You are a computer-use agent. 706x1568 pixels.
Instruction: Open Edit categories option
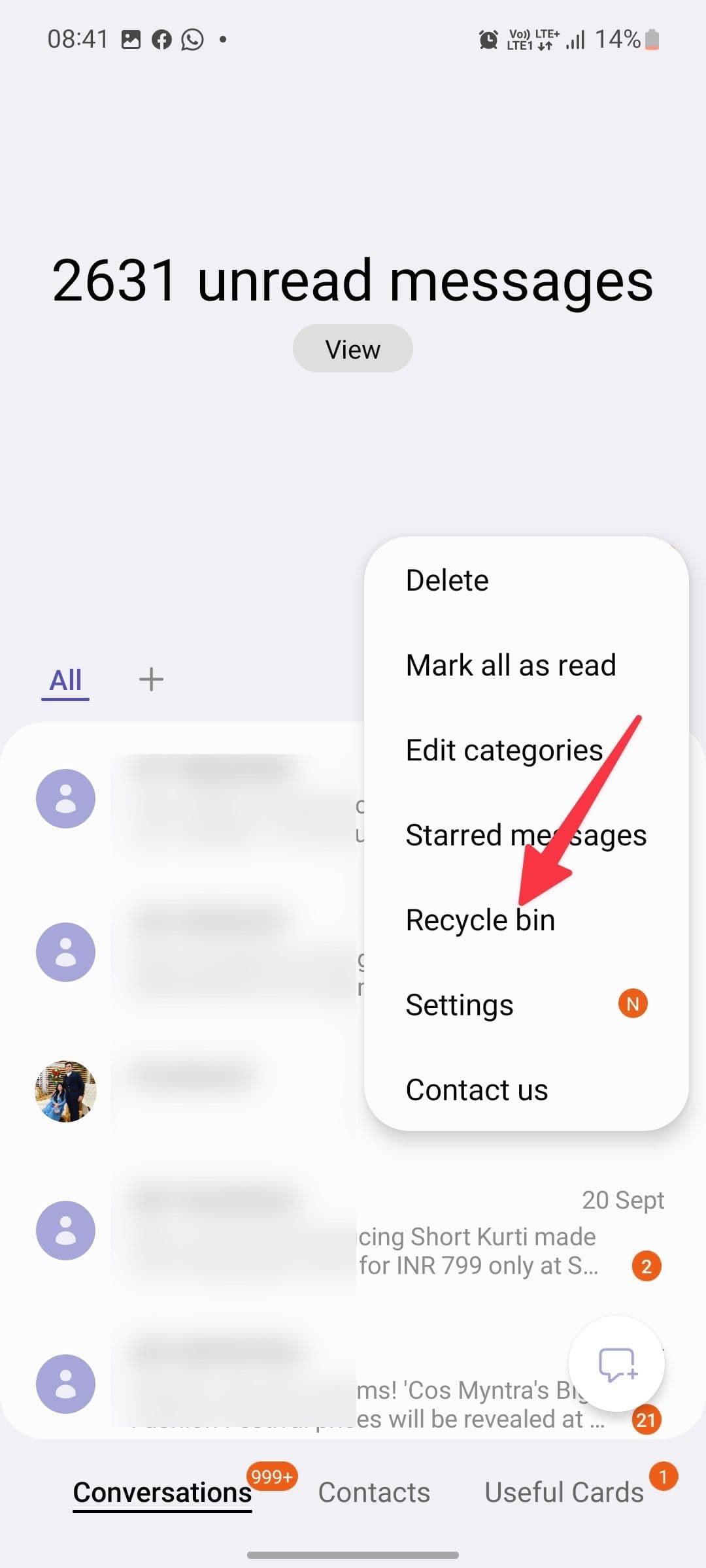(x=504, y=750)
